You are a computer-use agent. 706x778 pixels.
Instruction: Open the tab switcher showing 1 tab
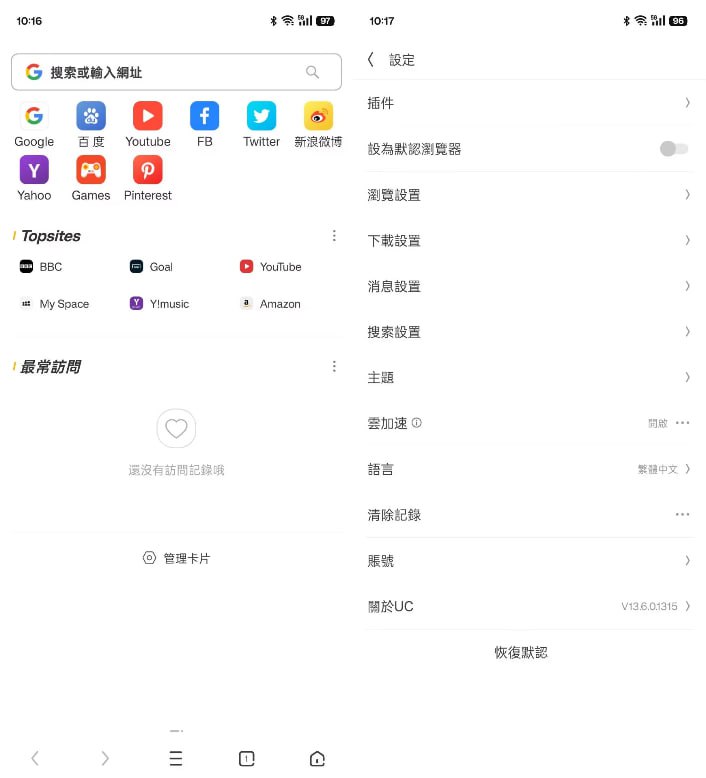pyautogui.click(x=247, y=758)
